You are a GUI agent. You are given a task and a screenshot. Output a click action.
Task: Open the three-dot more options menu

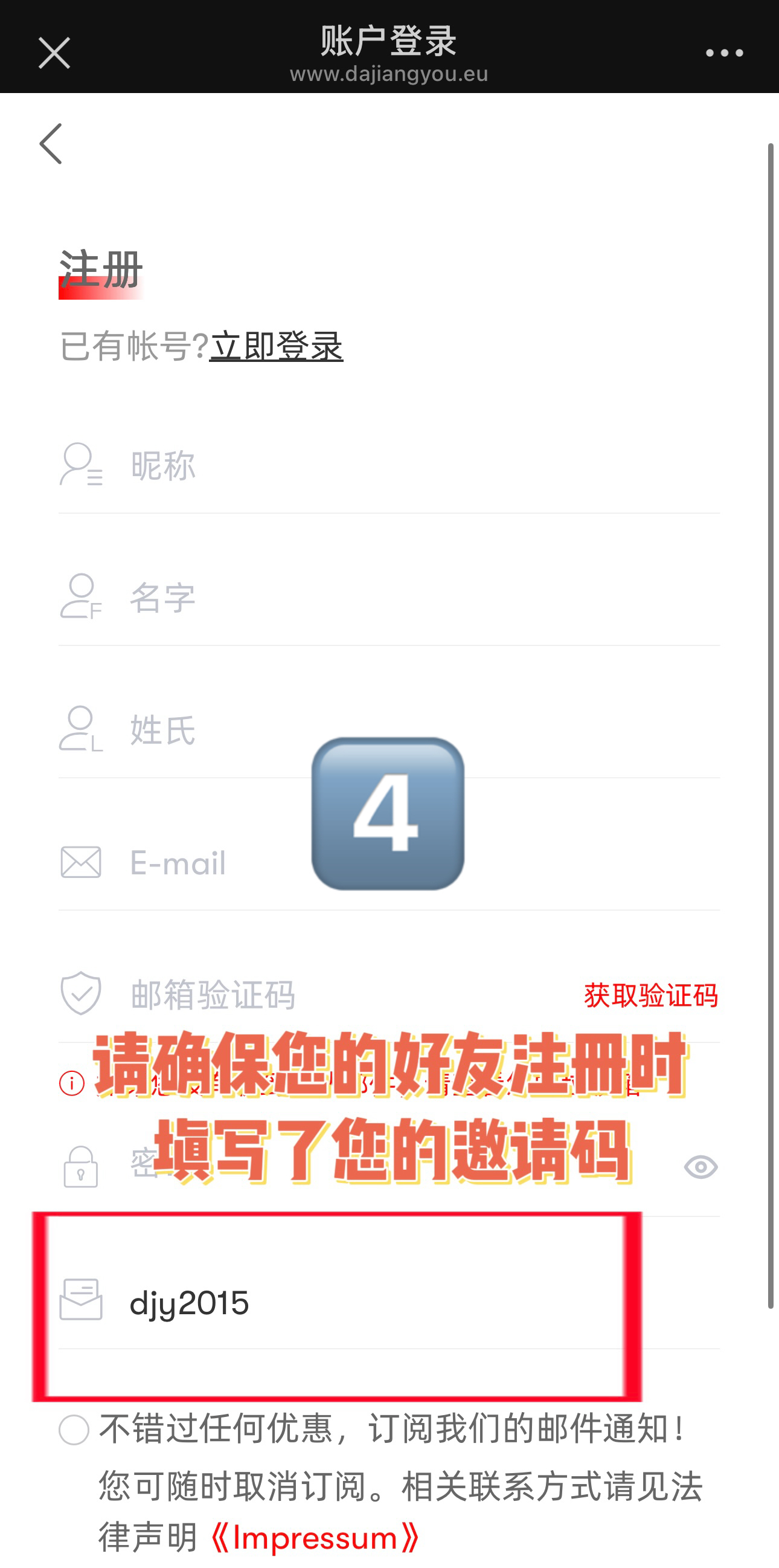(723, 54)
